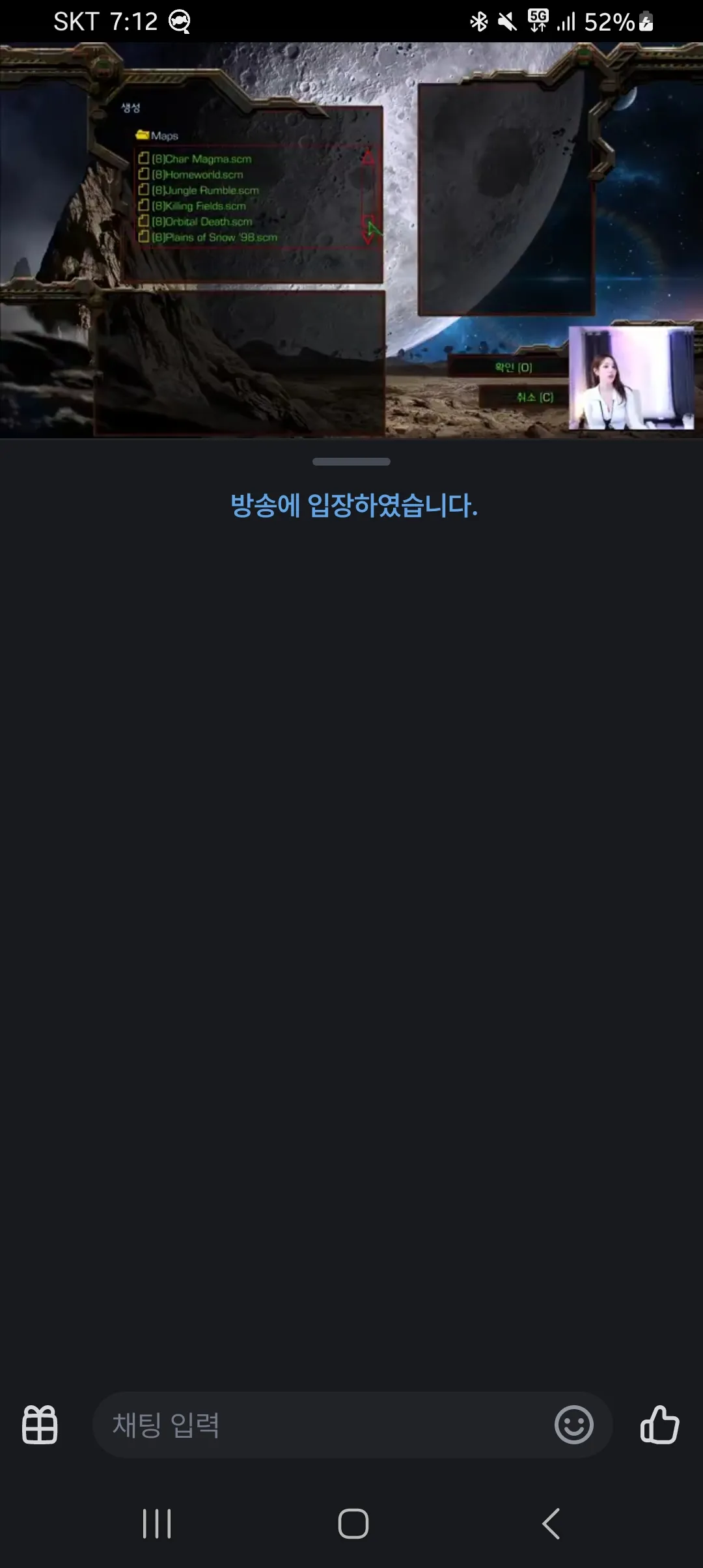
Task: Focus the 채팅 입력 chat field
Action: coord(319,1425)
